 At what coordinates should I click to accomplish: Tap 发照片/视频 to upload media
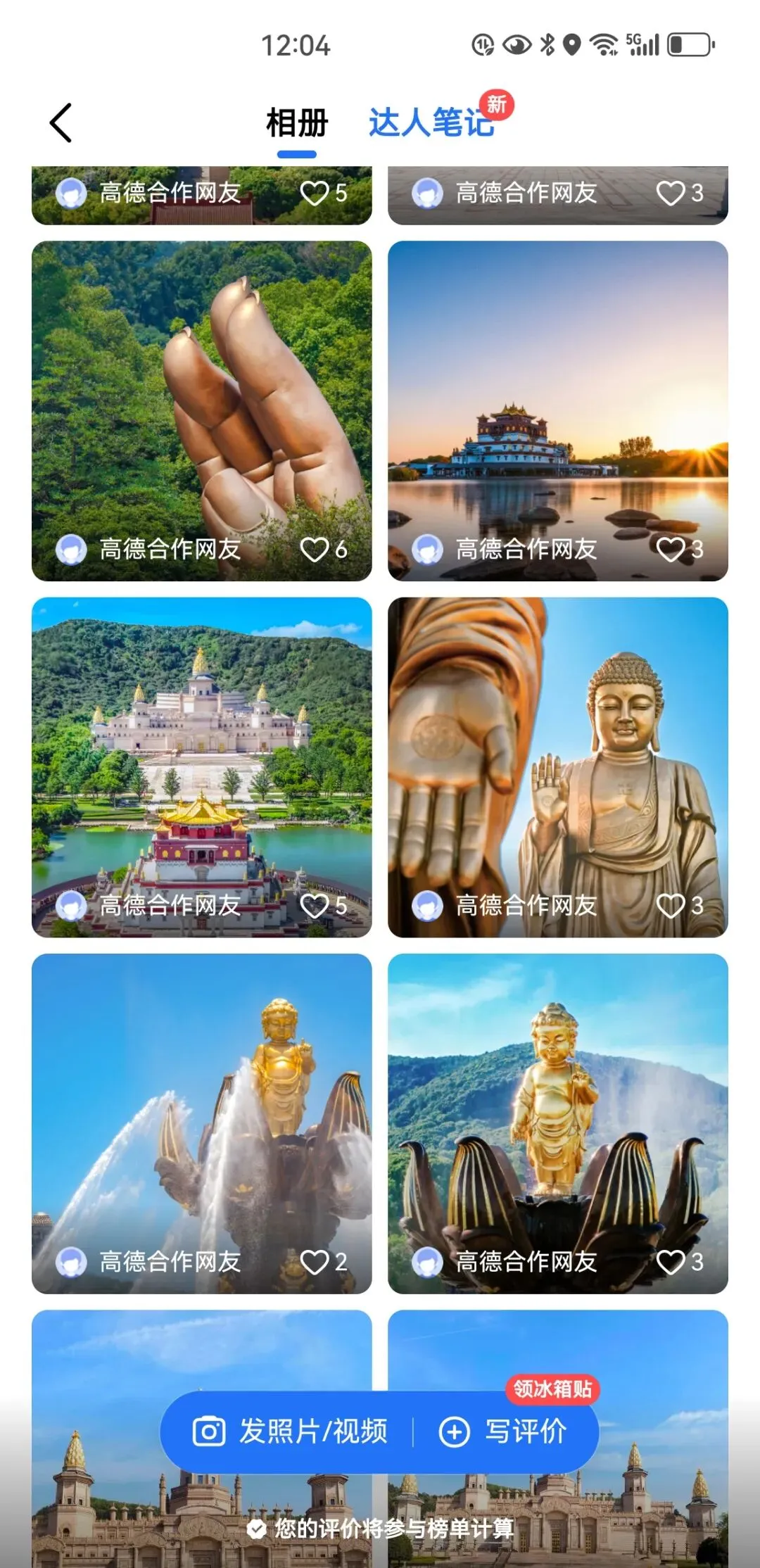[x=290, y=1431]
